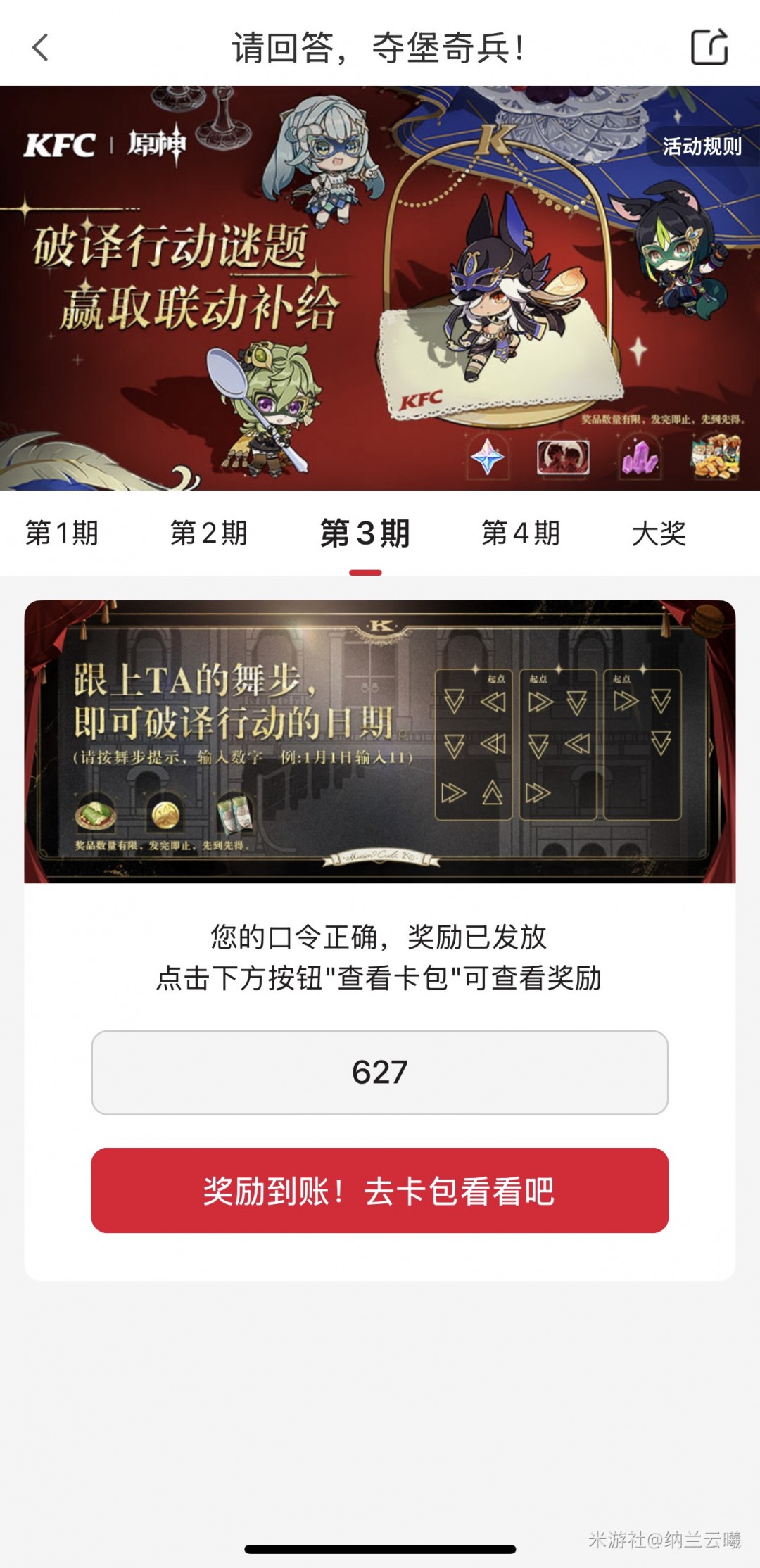760x1568 pixels.
Task: Tap 奖励到账！去卡包看看吧 button
Action: (x=380, y=1191)
